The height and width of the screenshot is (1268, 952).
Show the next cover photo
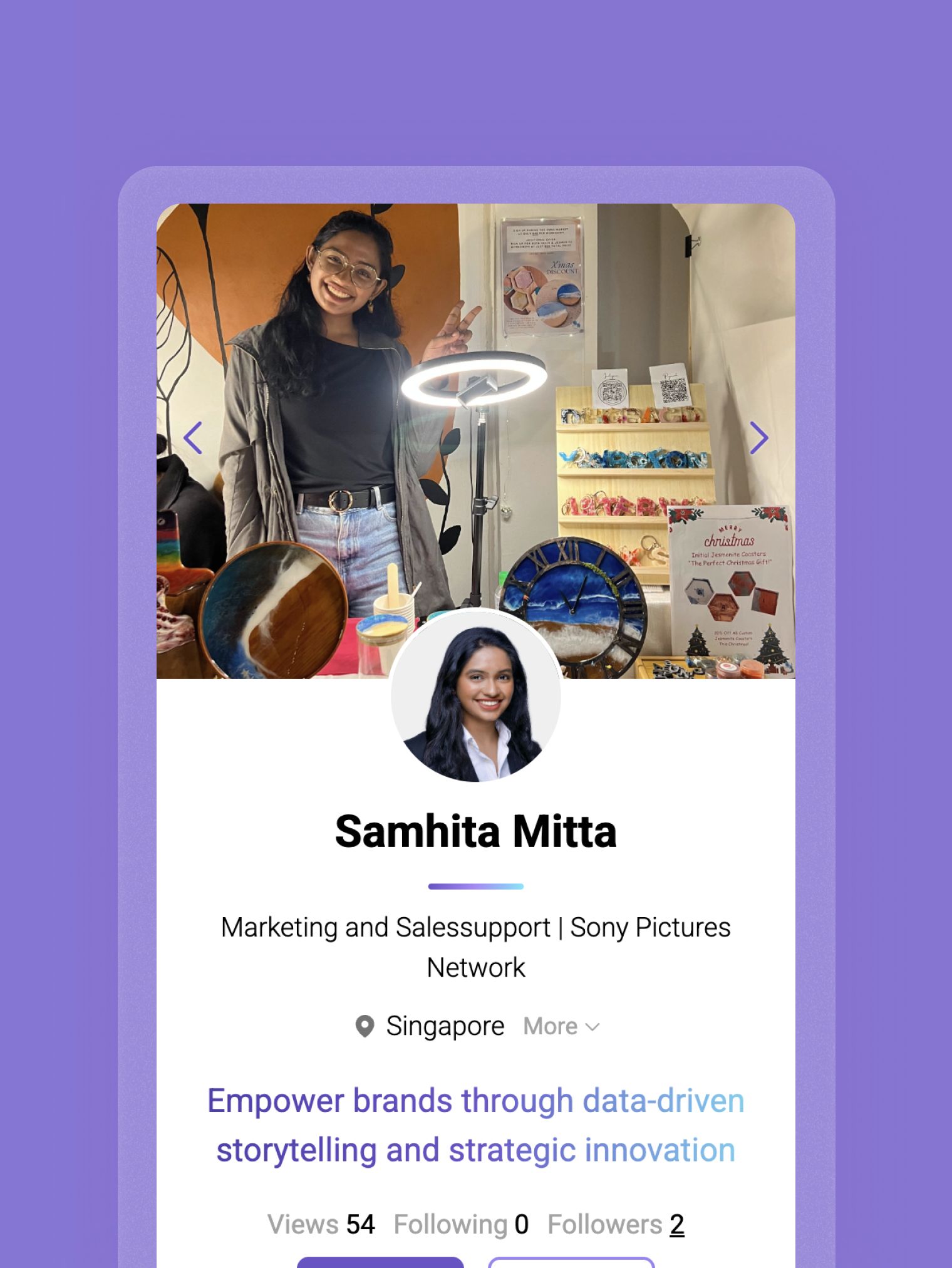click(758, 437)
